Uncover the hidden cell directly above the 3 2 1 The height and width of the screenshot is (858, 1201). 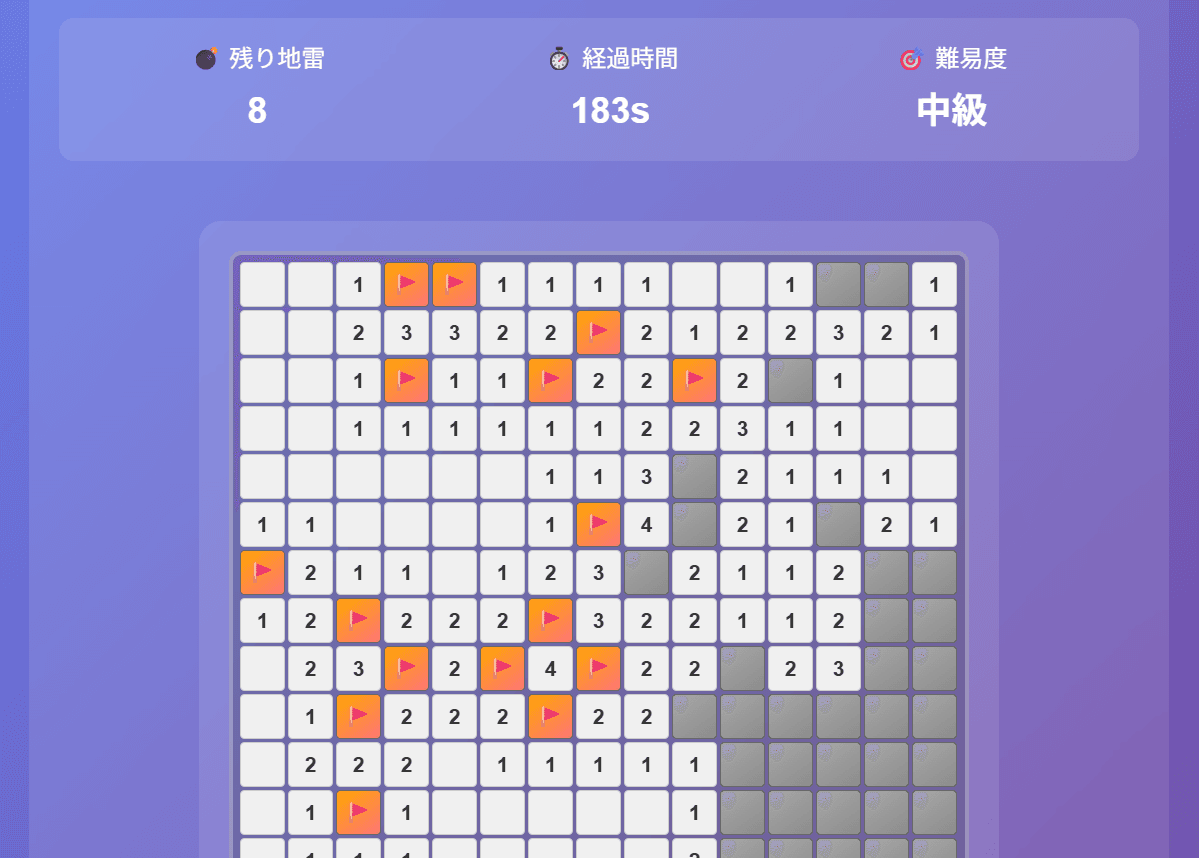[x=839, y=285]
